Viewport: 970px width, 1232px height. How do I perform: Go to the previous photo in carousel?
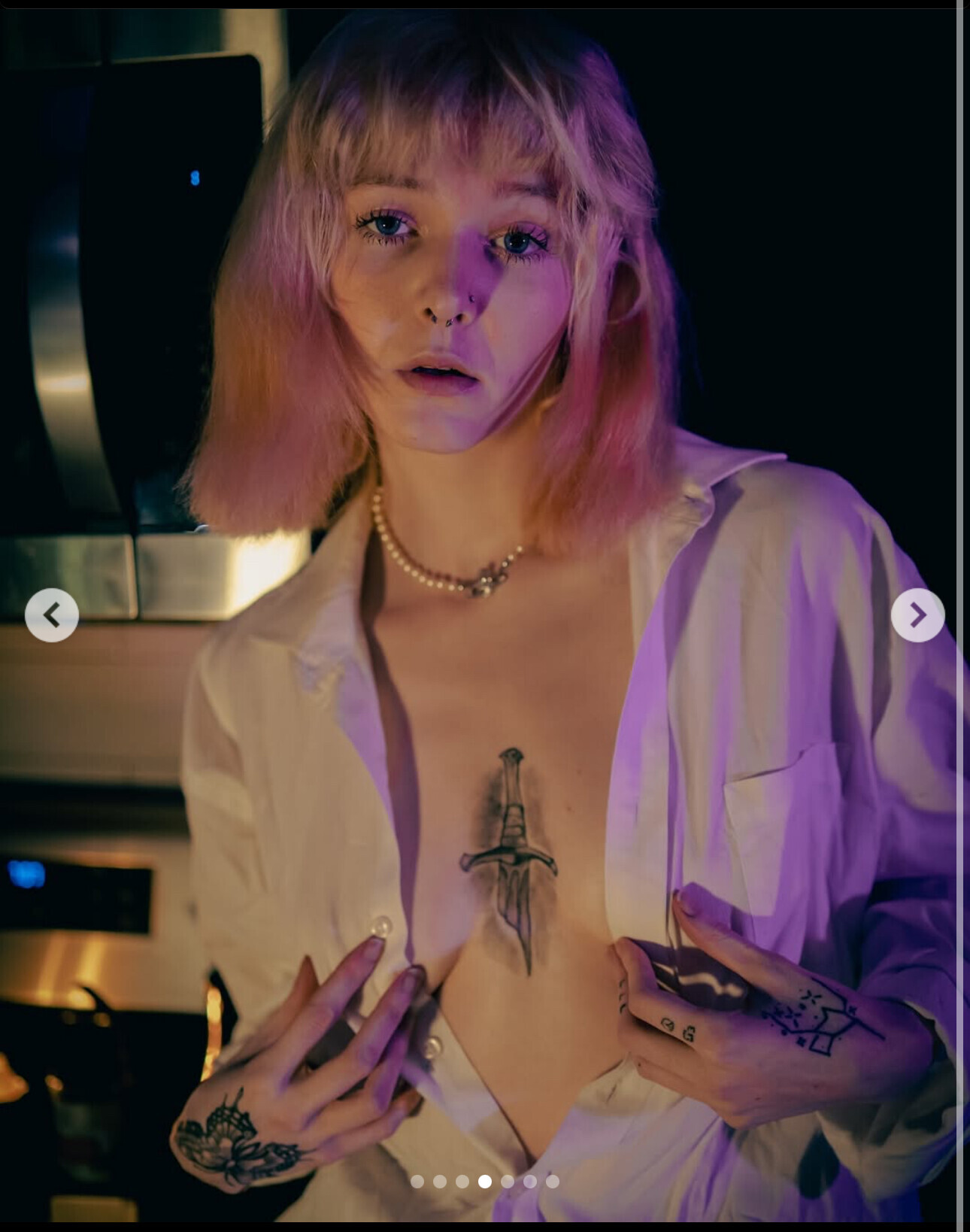click(x=51, y=615)
